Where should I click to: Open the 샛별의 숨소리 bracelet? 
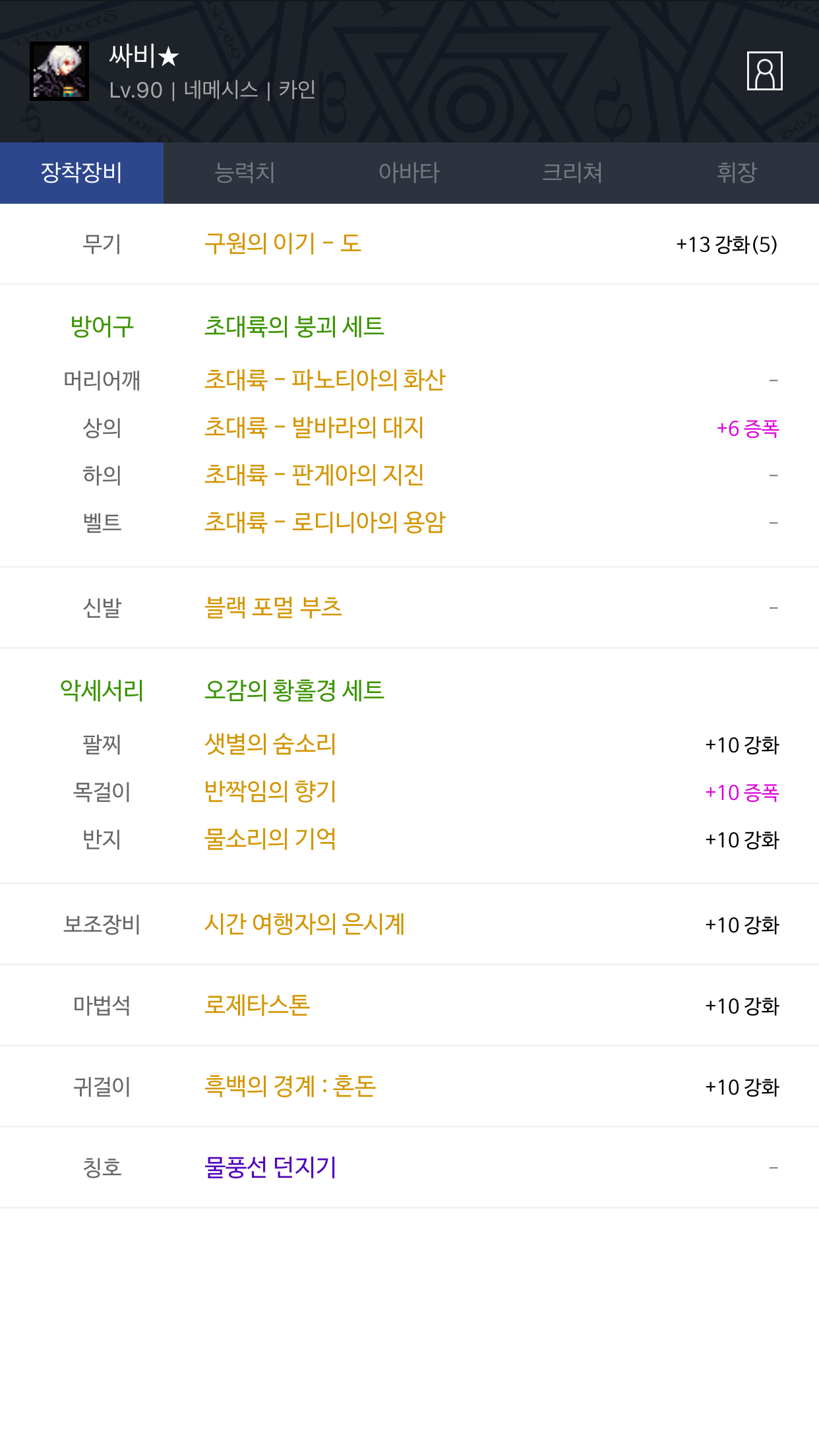(x=270, y=744)
